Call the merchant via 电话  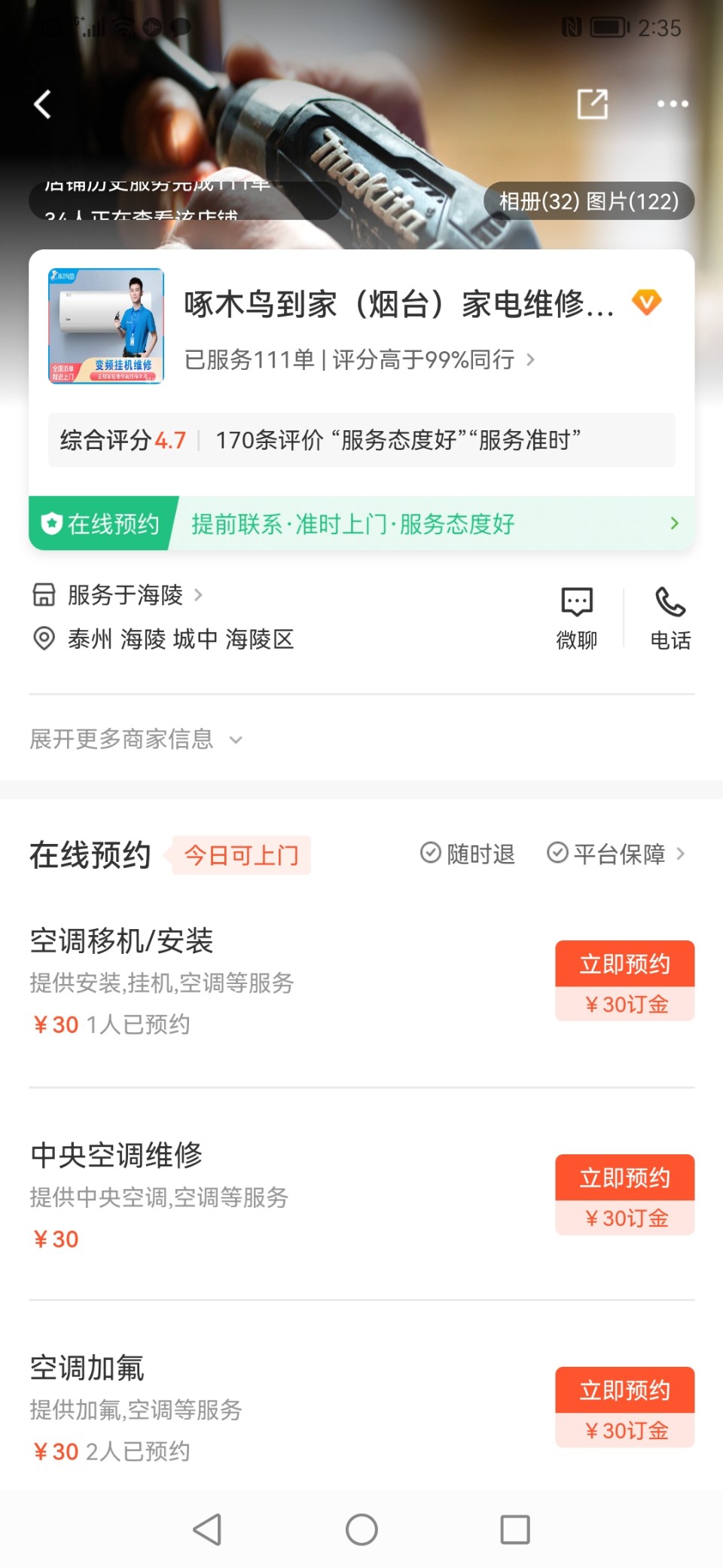click(670, 618)
